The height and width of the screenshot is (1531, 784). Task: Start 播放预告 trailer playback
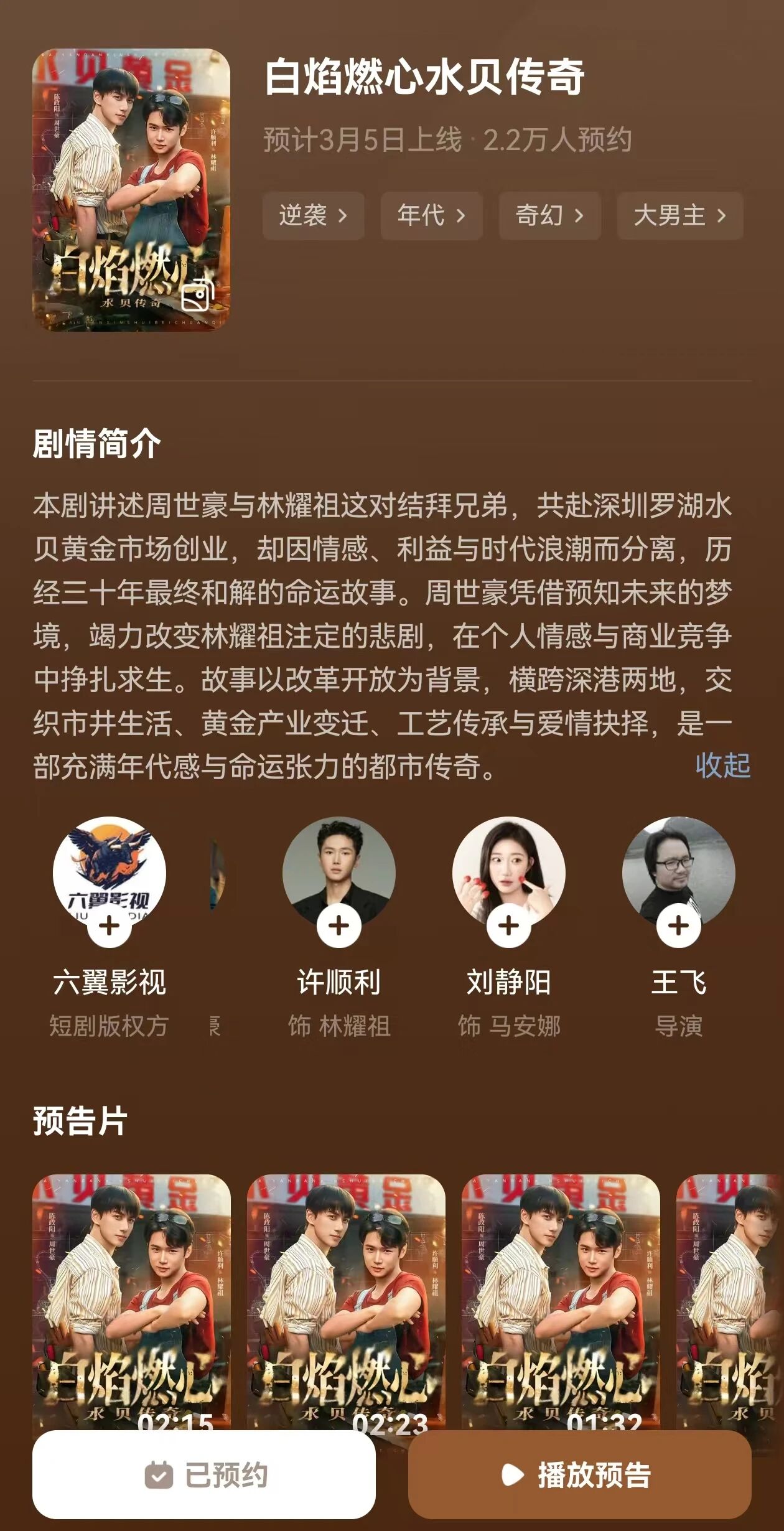pos(579,1475)
